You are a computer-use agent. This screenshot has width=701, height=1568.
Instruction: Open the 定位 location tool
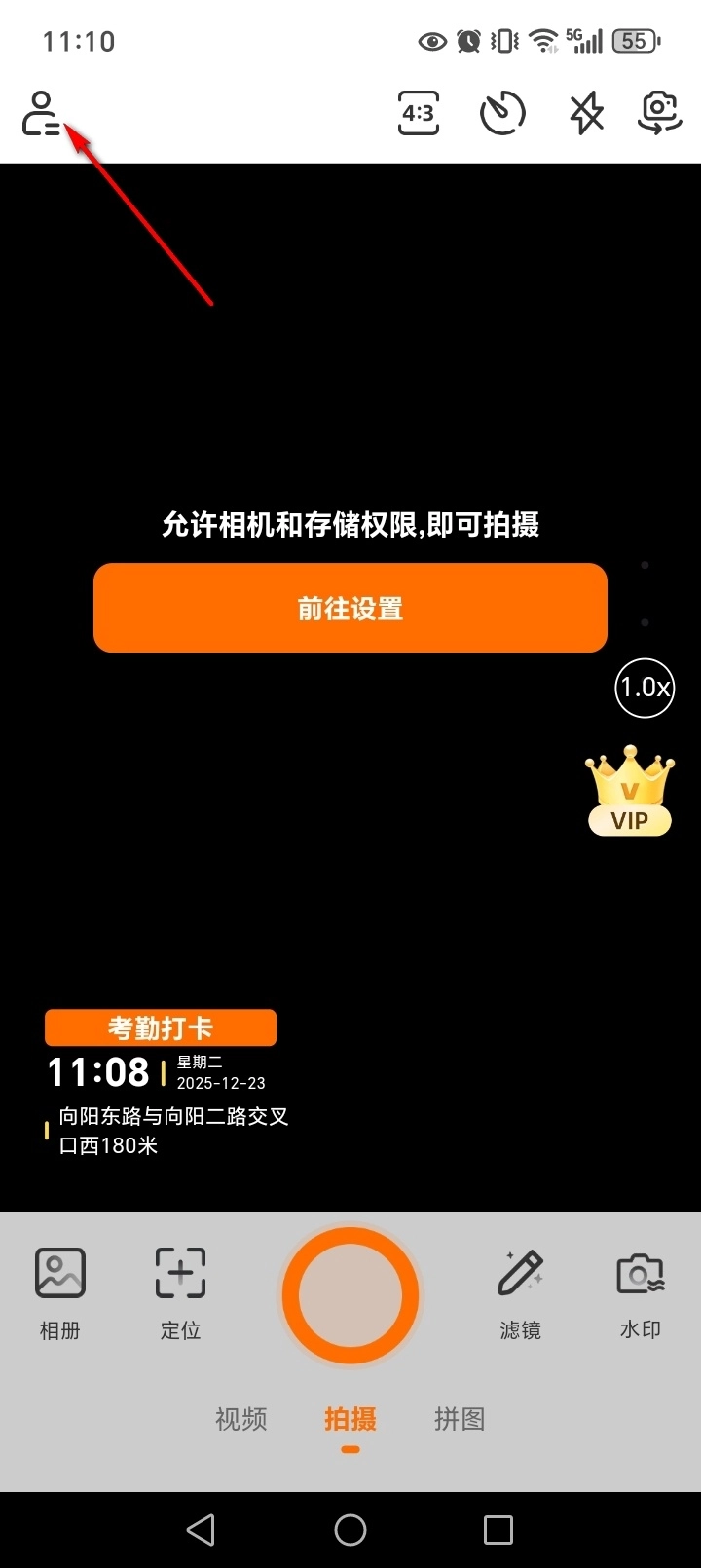(x=179, y=1291)
